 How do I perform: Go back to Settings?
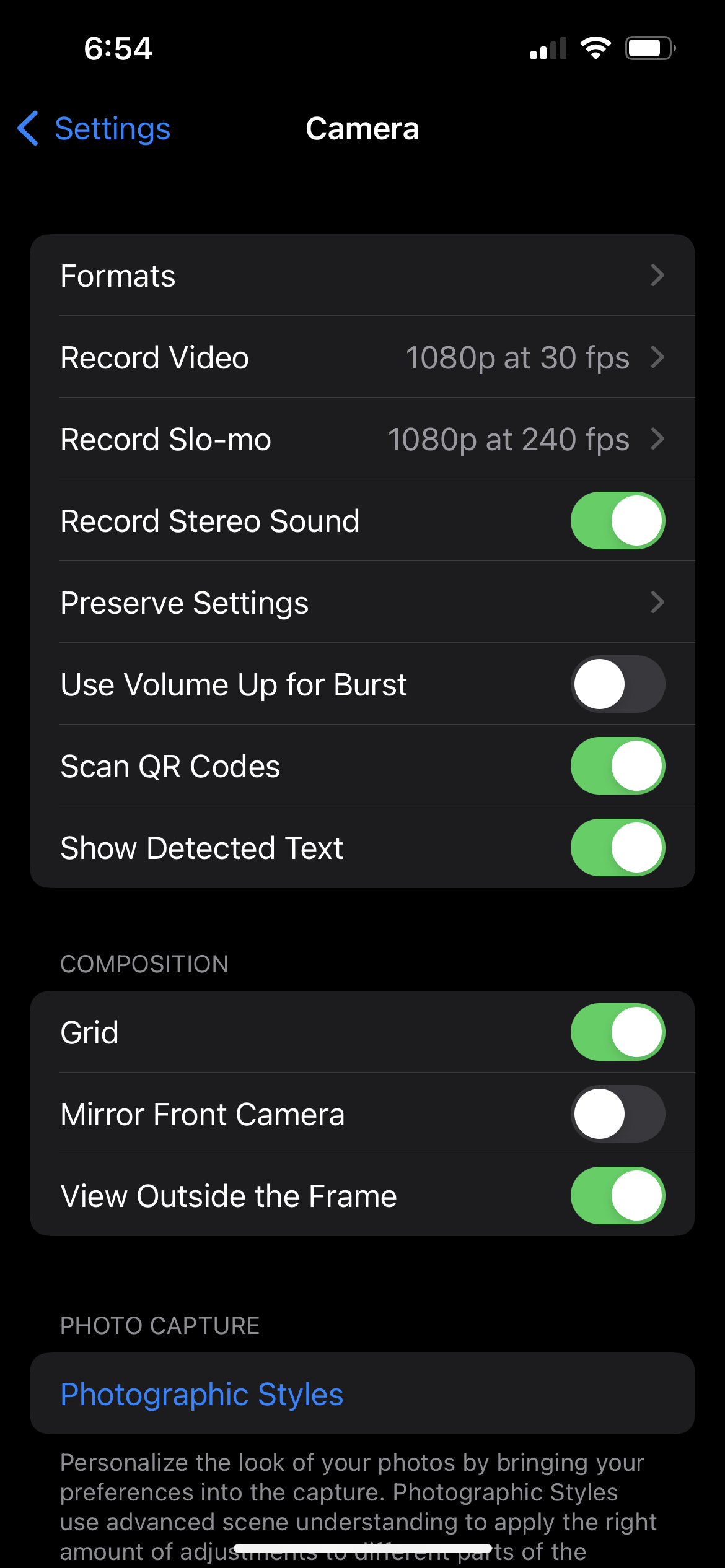coord(94,129)
